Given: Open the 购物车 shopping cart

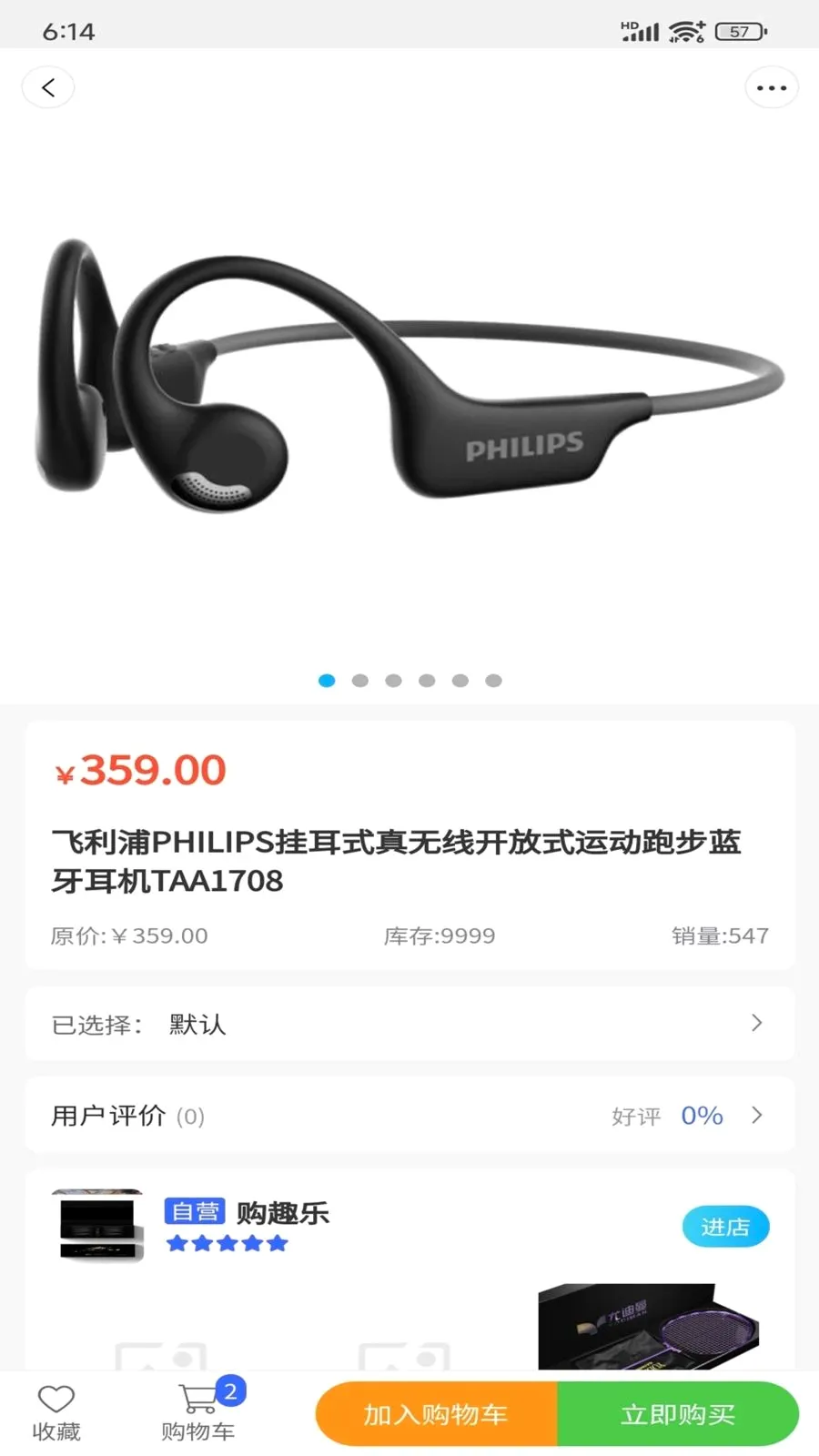Looking at the screenshot, I should [x=200, y=1412].
